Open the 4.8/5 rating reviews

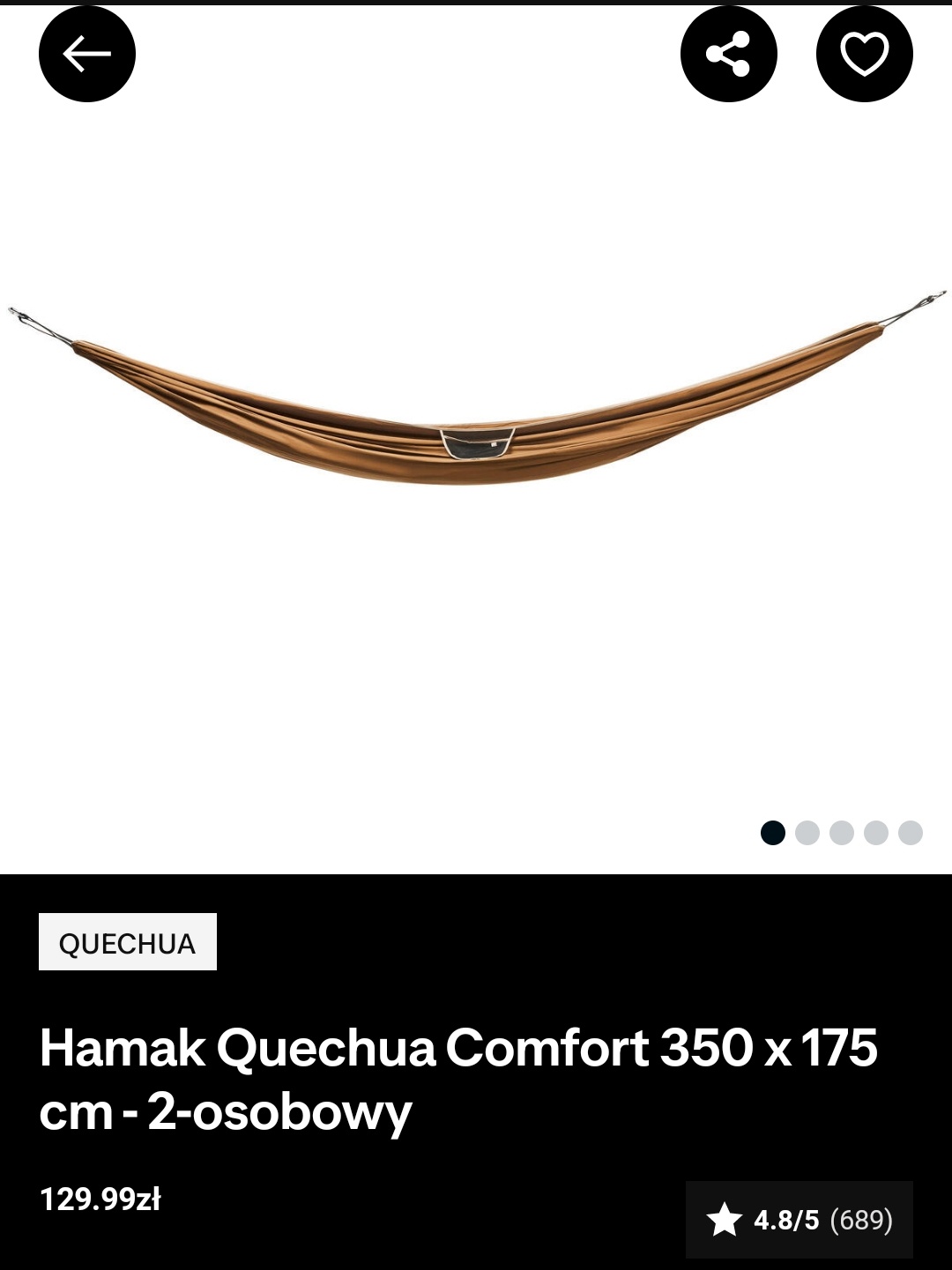[x=799, y=1220]
